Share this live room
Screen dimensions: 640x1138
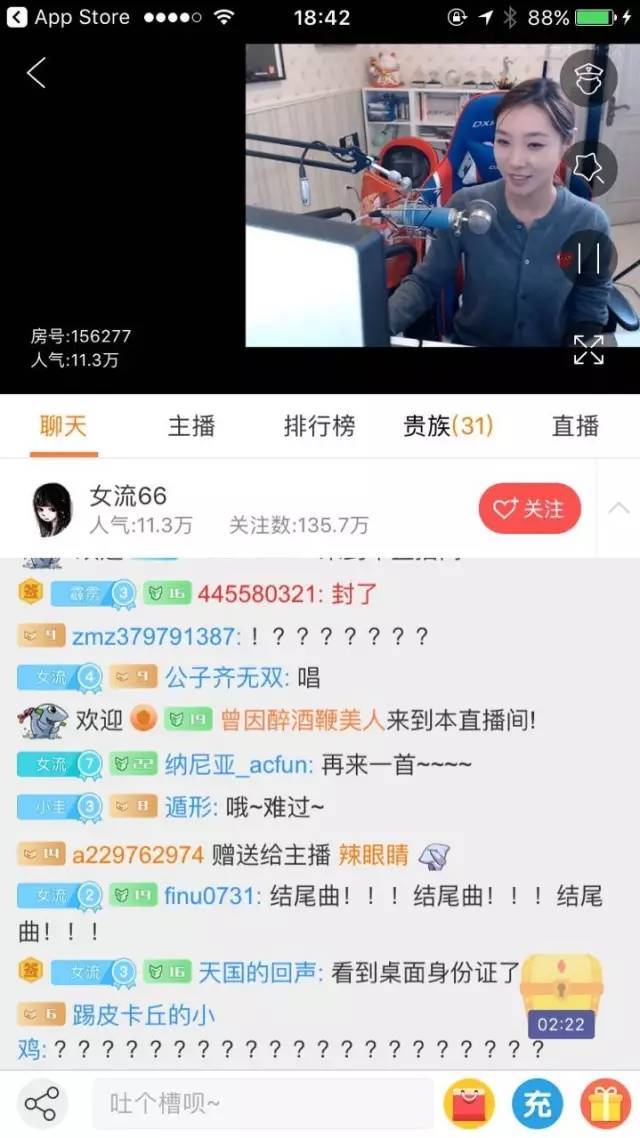[42, 1104]
